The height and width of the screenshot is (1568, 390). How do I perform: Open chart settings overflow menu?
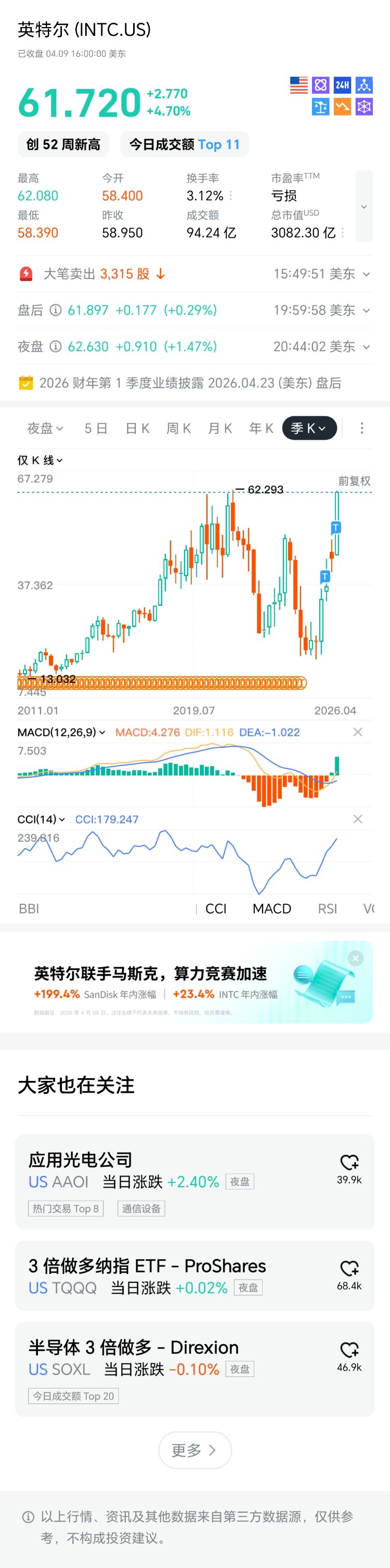coord(362,428)
